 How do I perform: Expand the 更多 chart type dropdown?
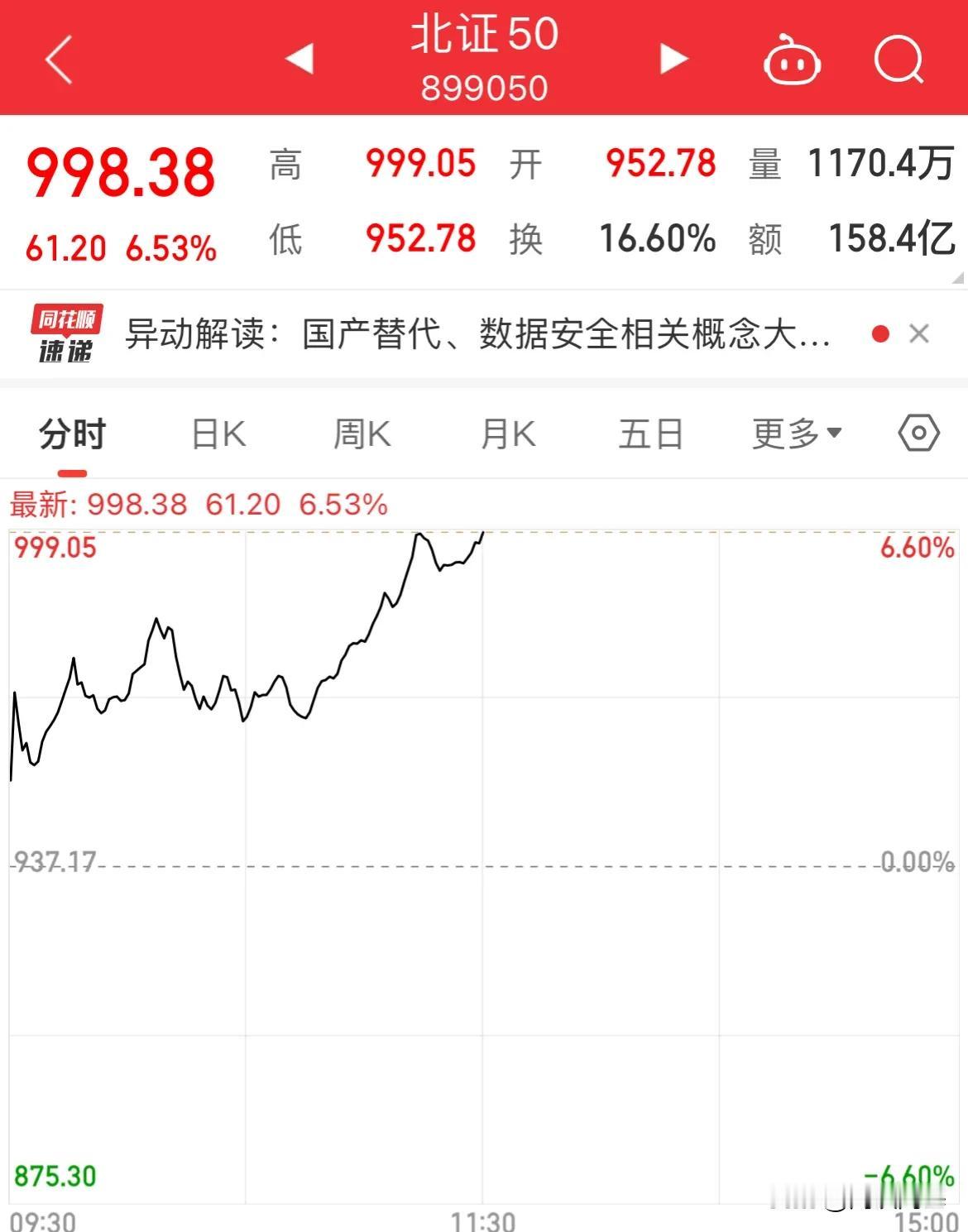coord(795,432)
